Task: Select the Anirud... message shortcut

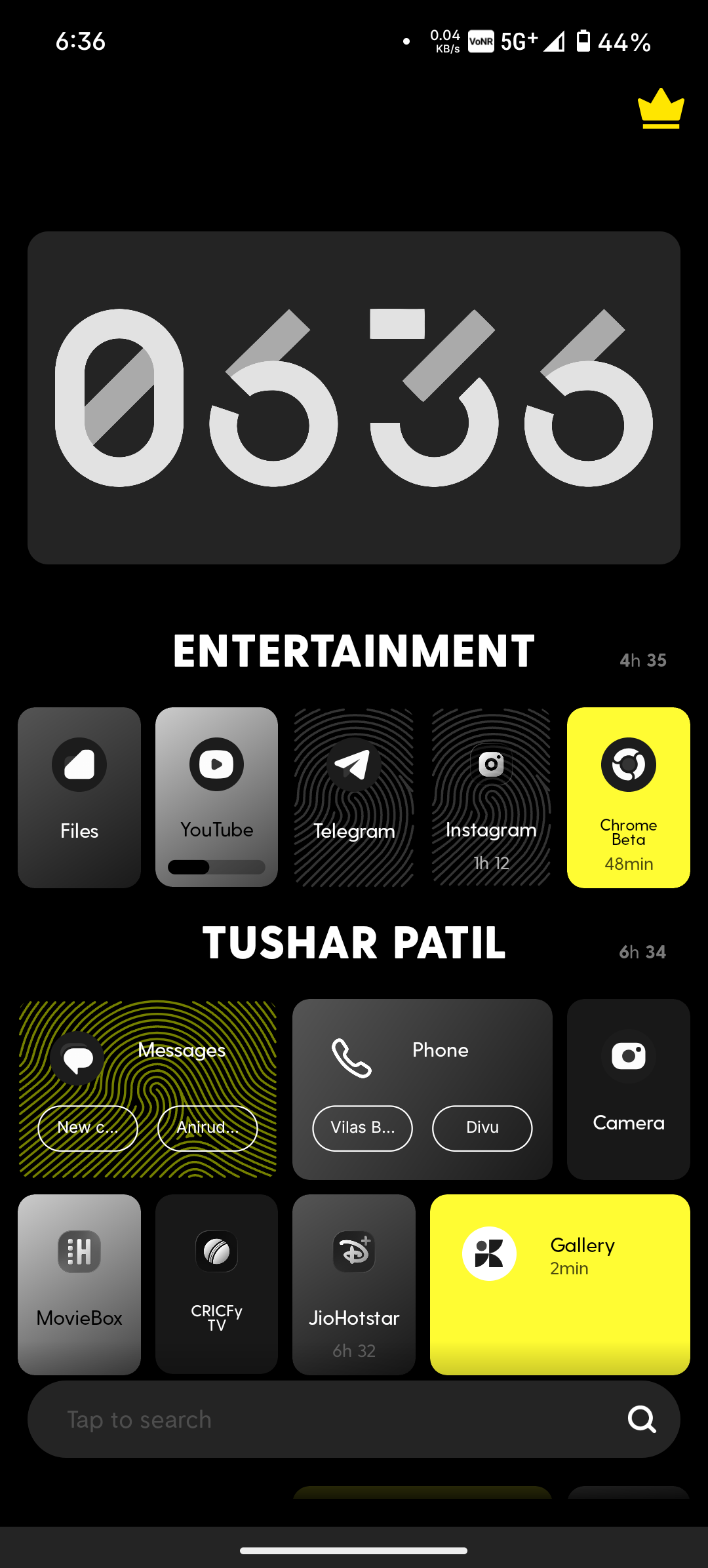Action: pyautogui.click(x=207, y=1128)
